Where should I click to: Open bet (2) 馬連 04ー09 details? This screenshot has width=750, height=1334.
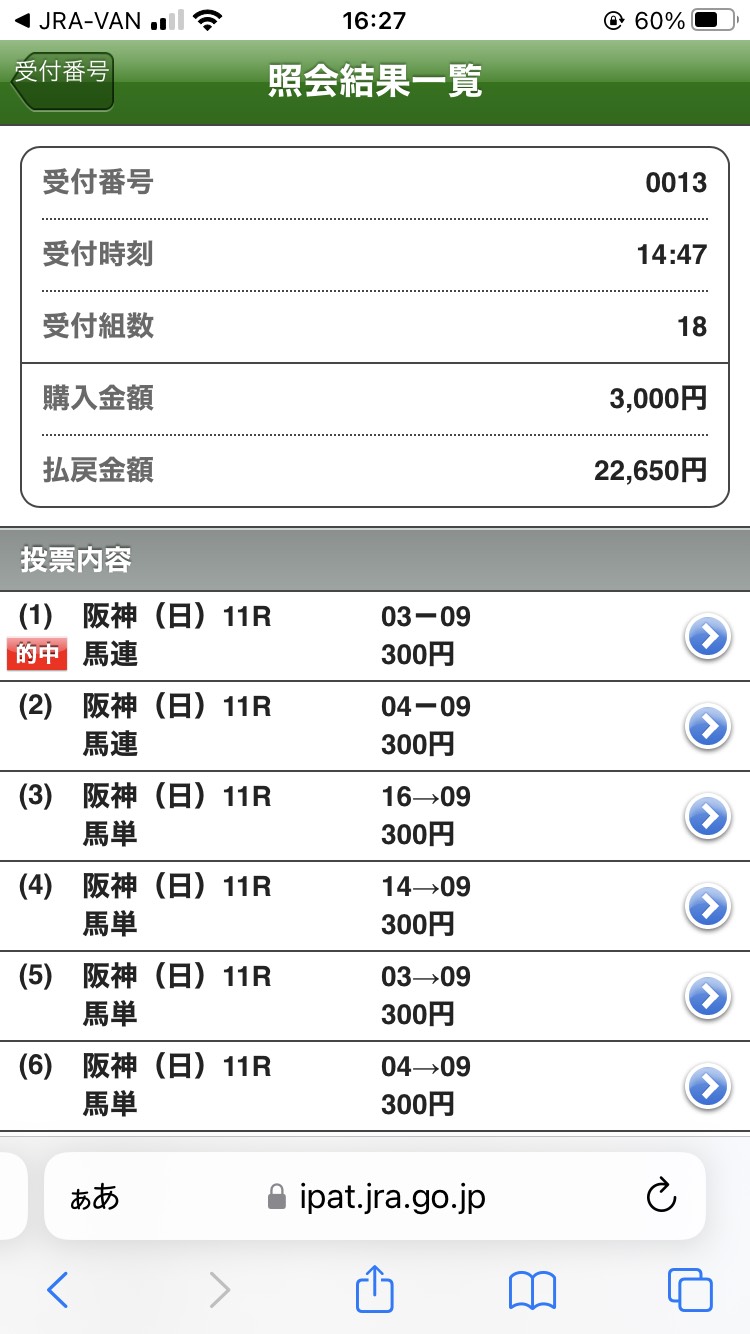point(708,726)
